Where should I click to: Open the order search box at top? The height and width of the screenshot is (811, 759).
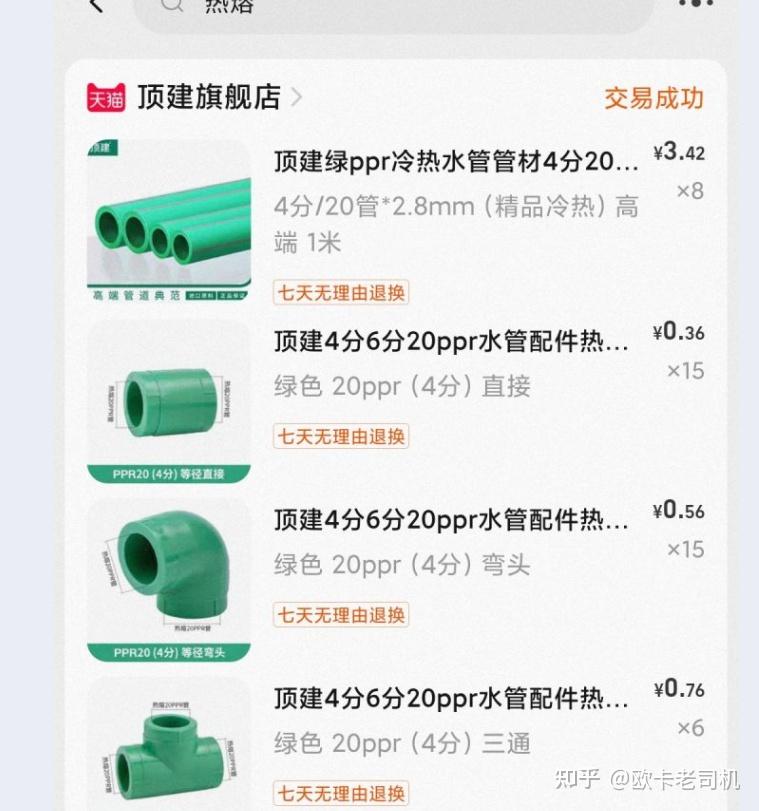392,8
